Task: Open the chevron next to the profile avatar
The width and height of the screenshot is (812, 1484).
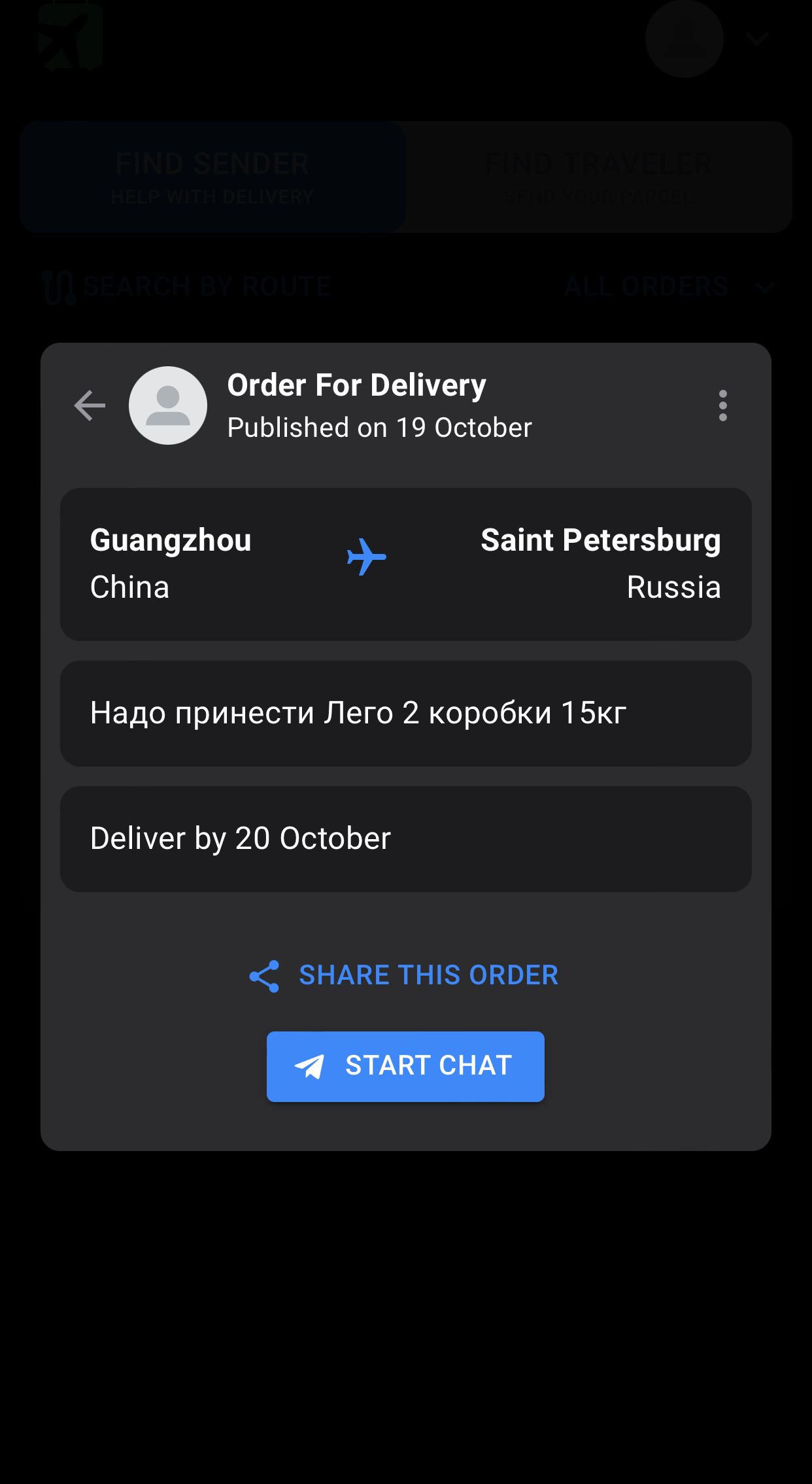Action: click(x=756, y=39)
